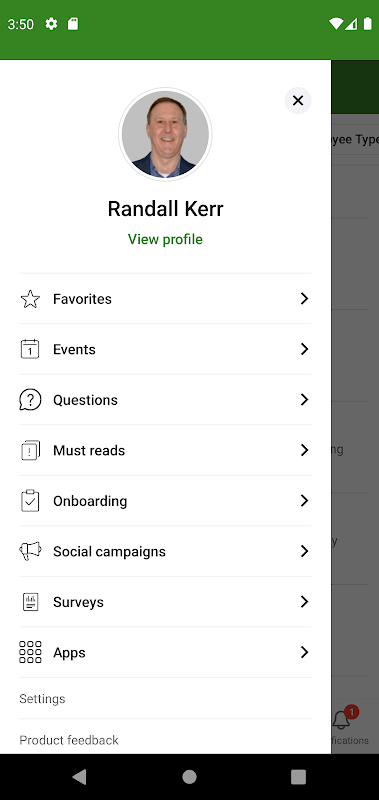Screen dimensions: 379x800
Task: Go to Events
Action: [165, 349]
